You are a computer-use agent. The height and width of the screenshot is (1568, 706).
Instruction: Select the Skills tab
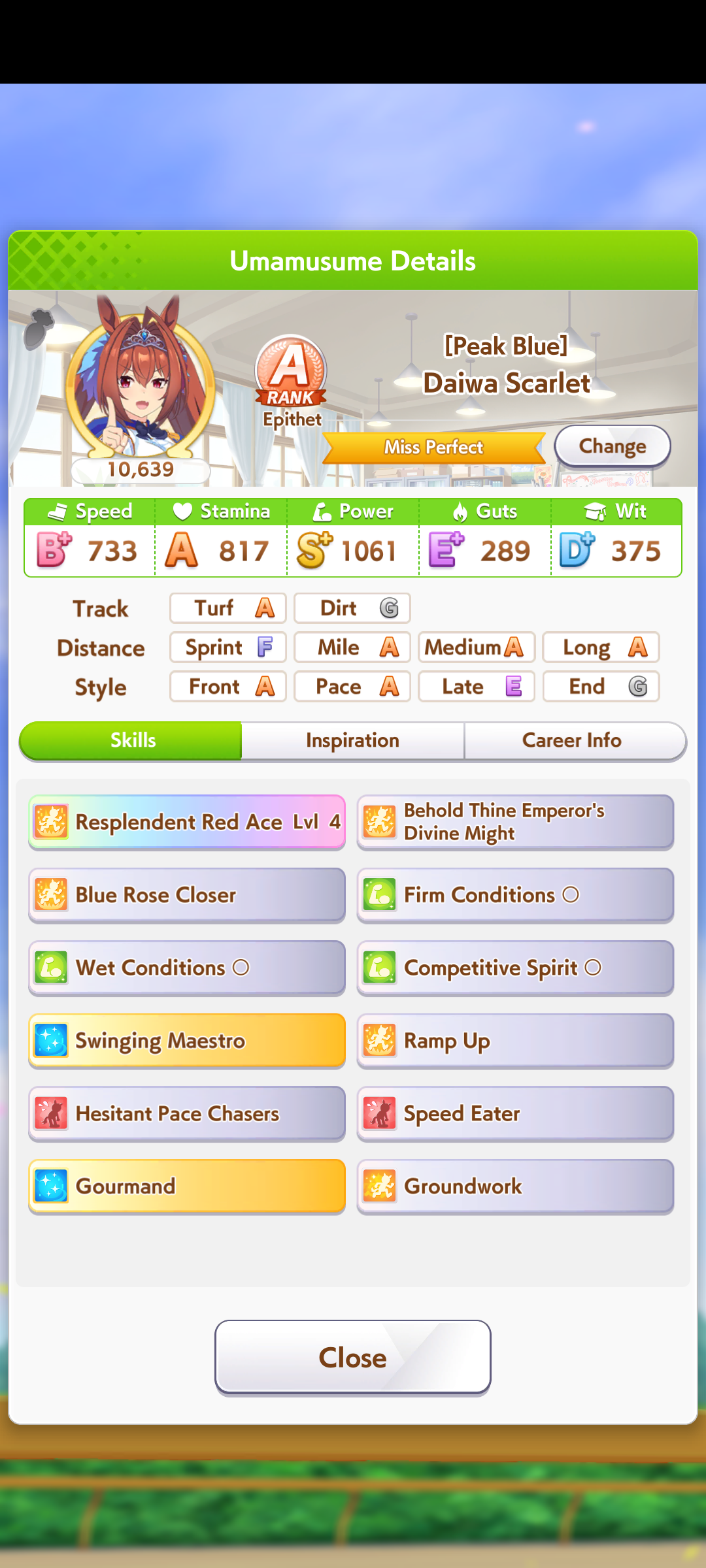133,740
